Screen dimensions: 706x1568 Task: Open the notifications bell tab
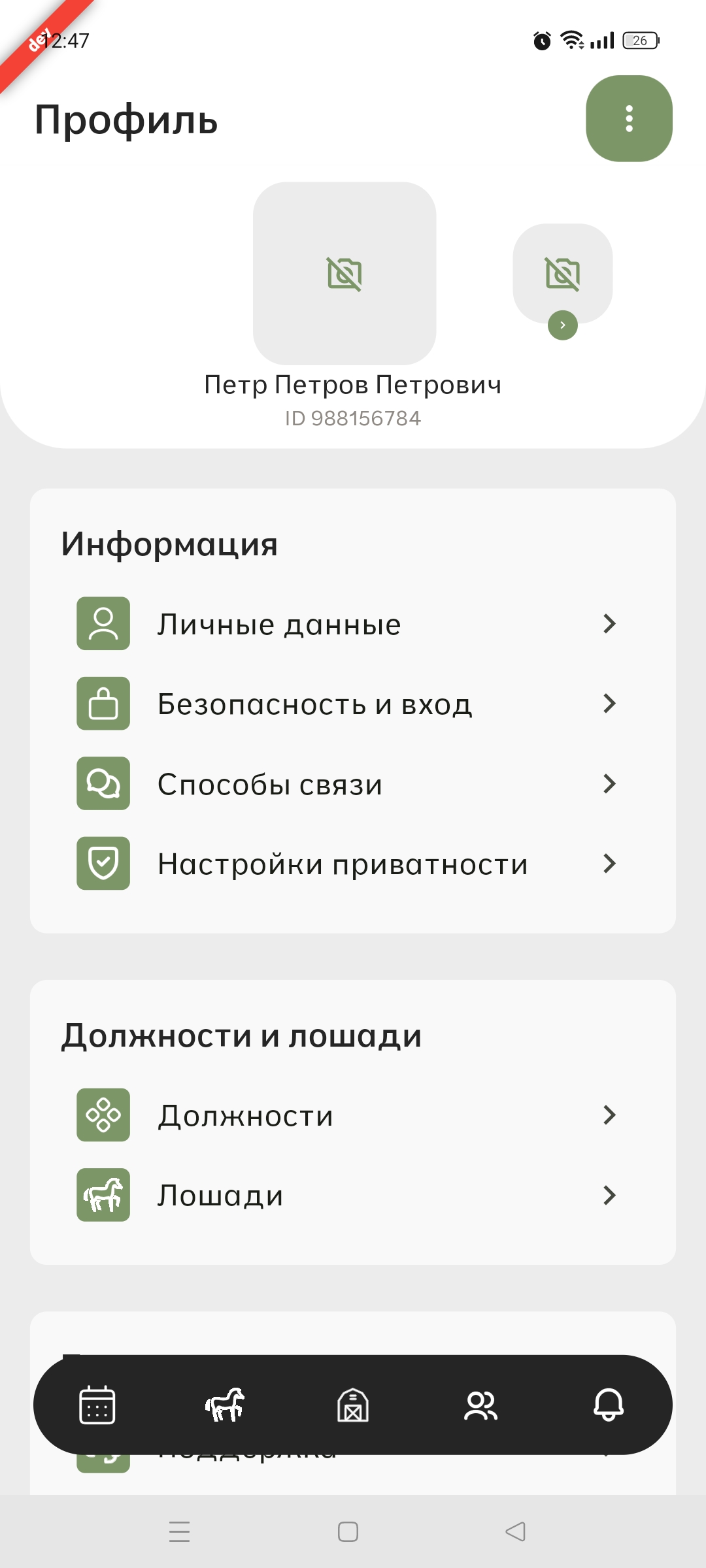coord(609,1405)
